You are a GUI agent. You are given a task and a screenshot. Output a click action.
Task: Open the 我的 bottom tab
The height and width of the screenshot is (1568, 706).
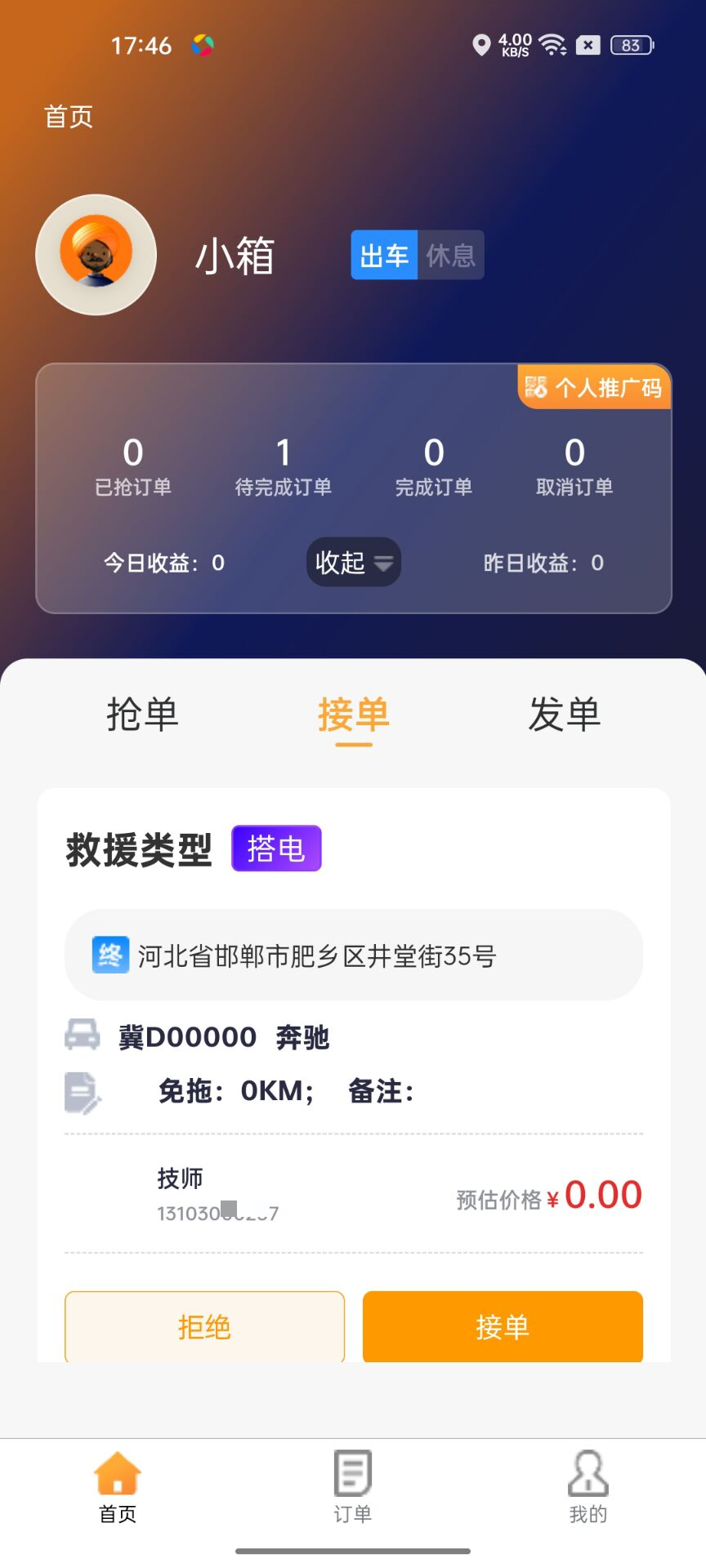click(588, 1488)
